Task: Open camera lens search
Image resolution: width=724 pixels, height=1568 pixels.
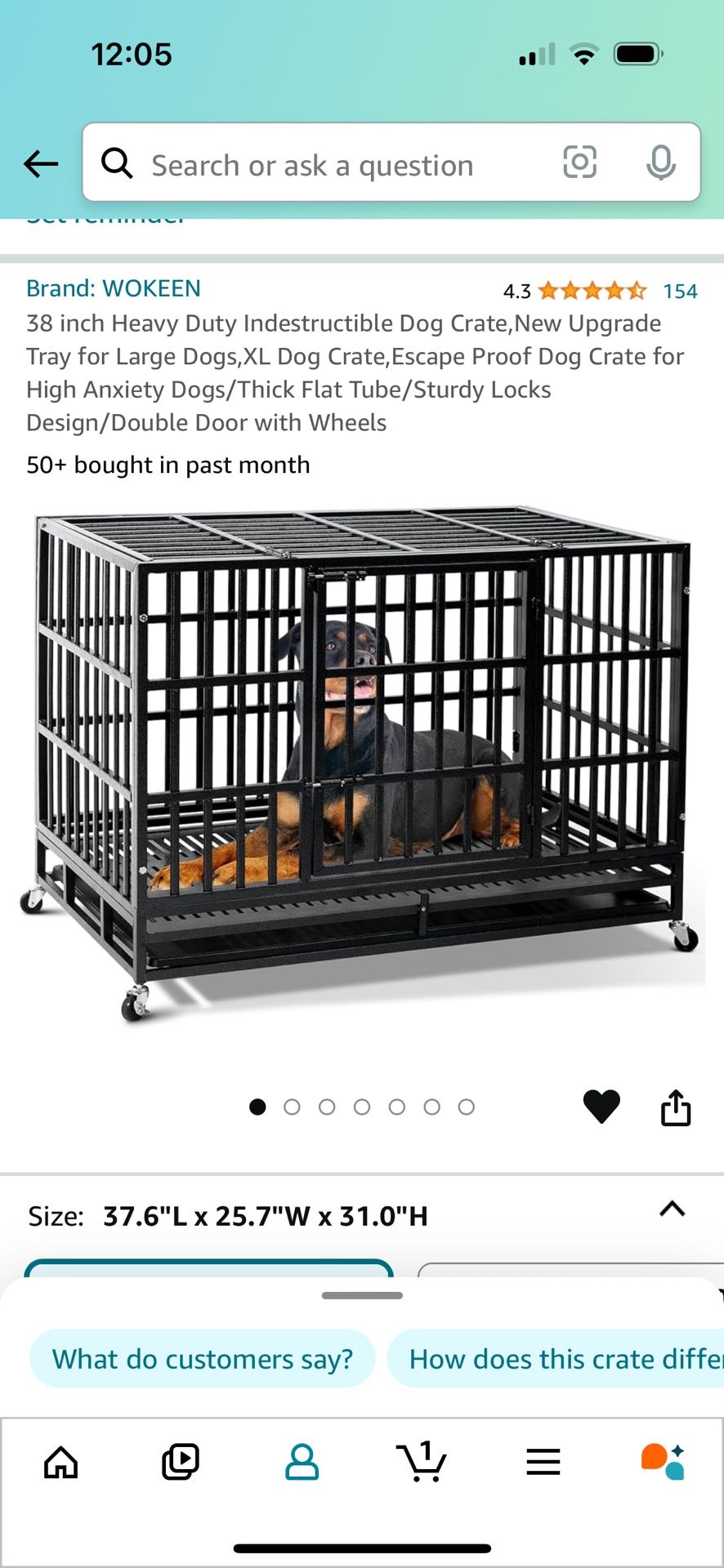Action: point(579,163)
